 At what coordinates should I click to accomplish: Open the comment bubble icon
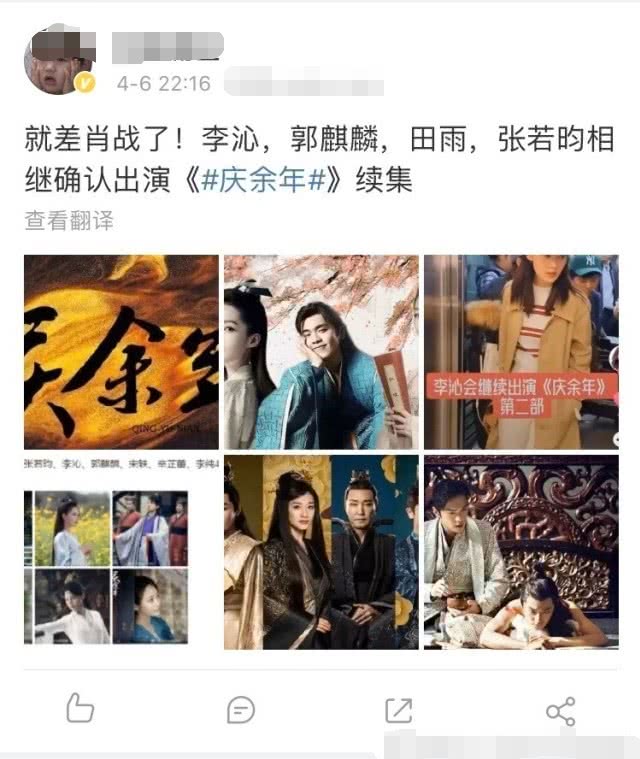coord(240,710)
